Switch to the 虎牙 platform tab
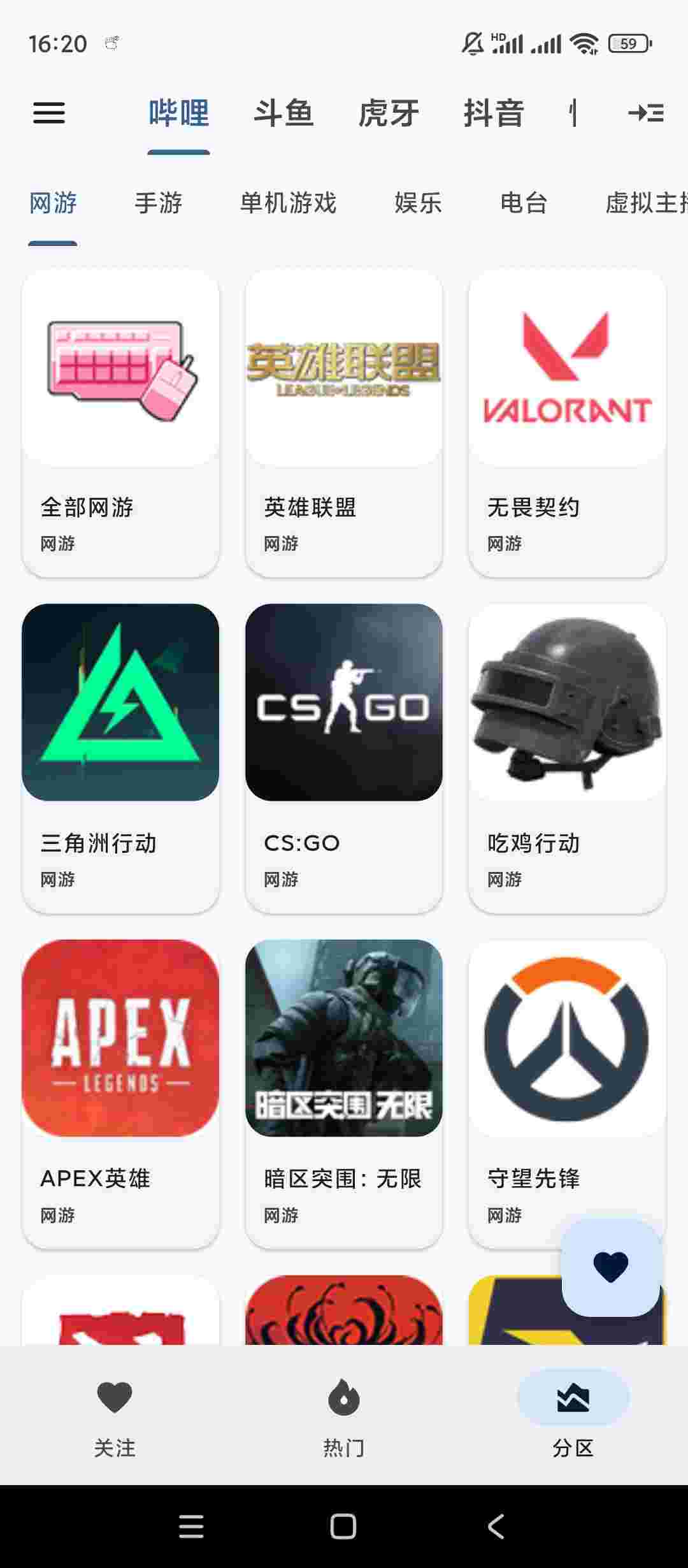The width and height of the screenshot is (688, 1568). 389,113
